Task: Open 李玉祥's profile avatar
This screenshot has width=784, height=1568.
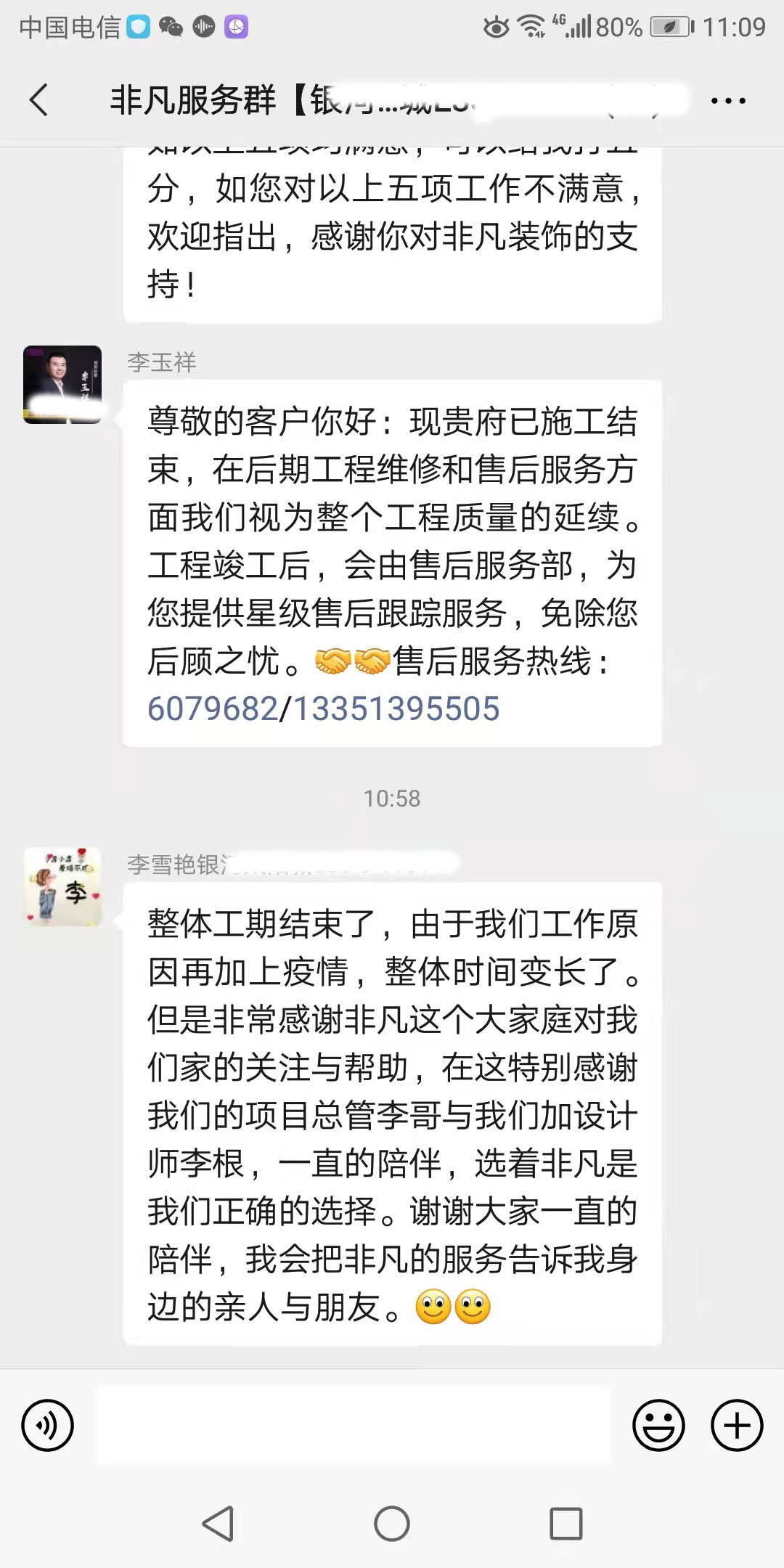Action: 62,385
